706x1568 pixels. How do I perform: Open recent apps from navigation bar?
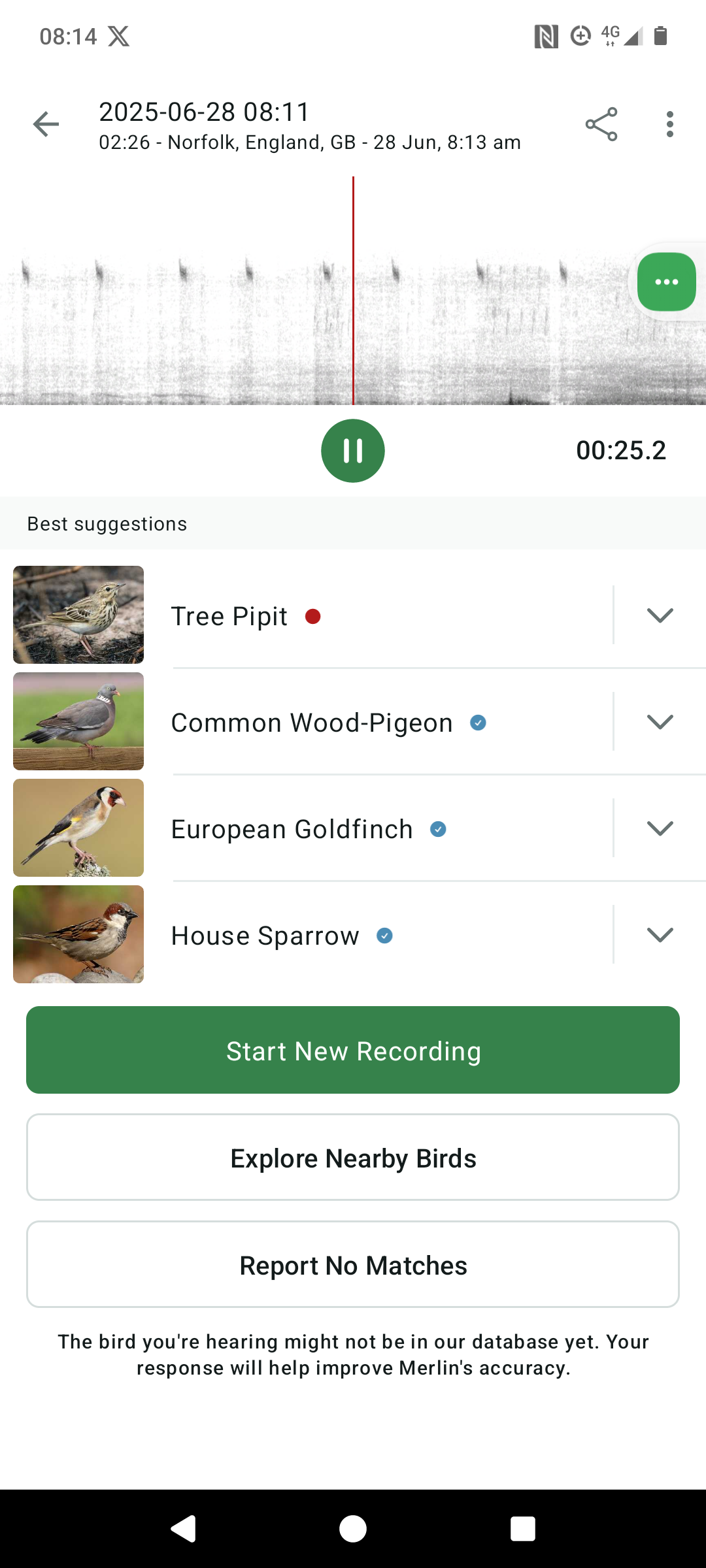pyautogui.click(x=523, y=1529)
